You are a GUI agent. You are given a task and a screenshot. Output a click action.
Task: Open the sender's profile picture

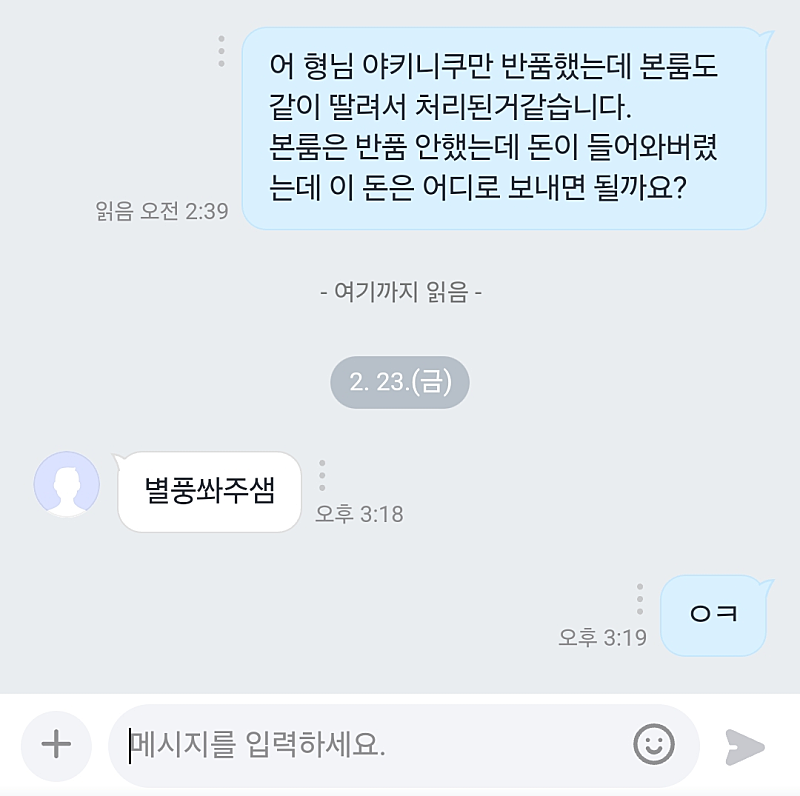(x=67, y=485)
